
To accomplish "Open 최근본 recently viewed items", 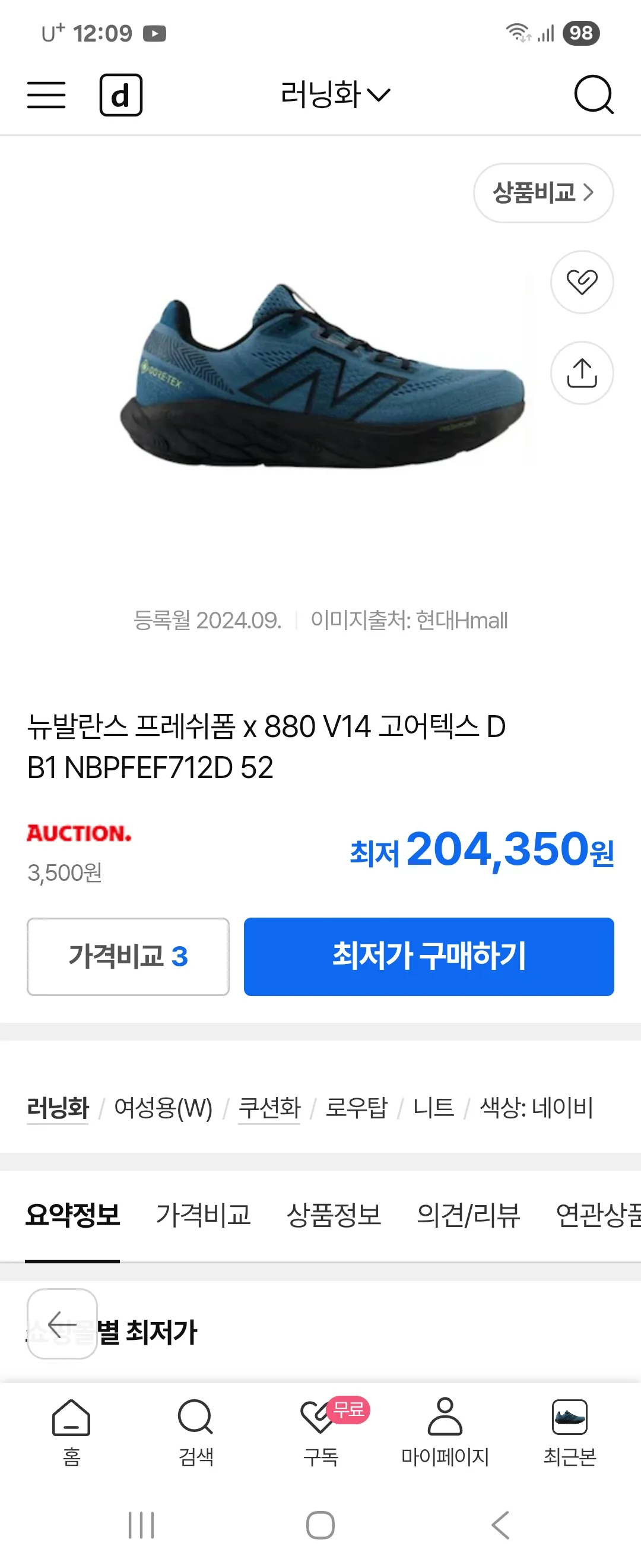I will click(569, 1430).
